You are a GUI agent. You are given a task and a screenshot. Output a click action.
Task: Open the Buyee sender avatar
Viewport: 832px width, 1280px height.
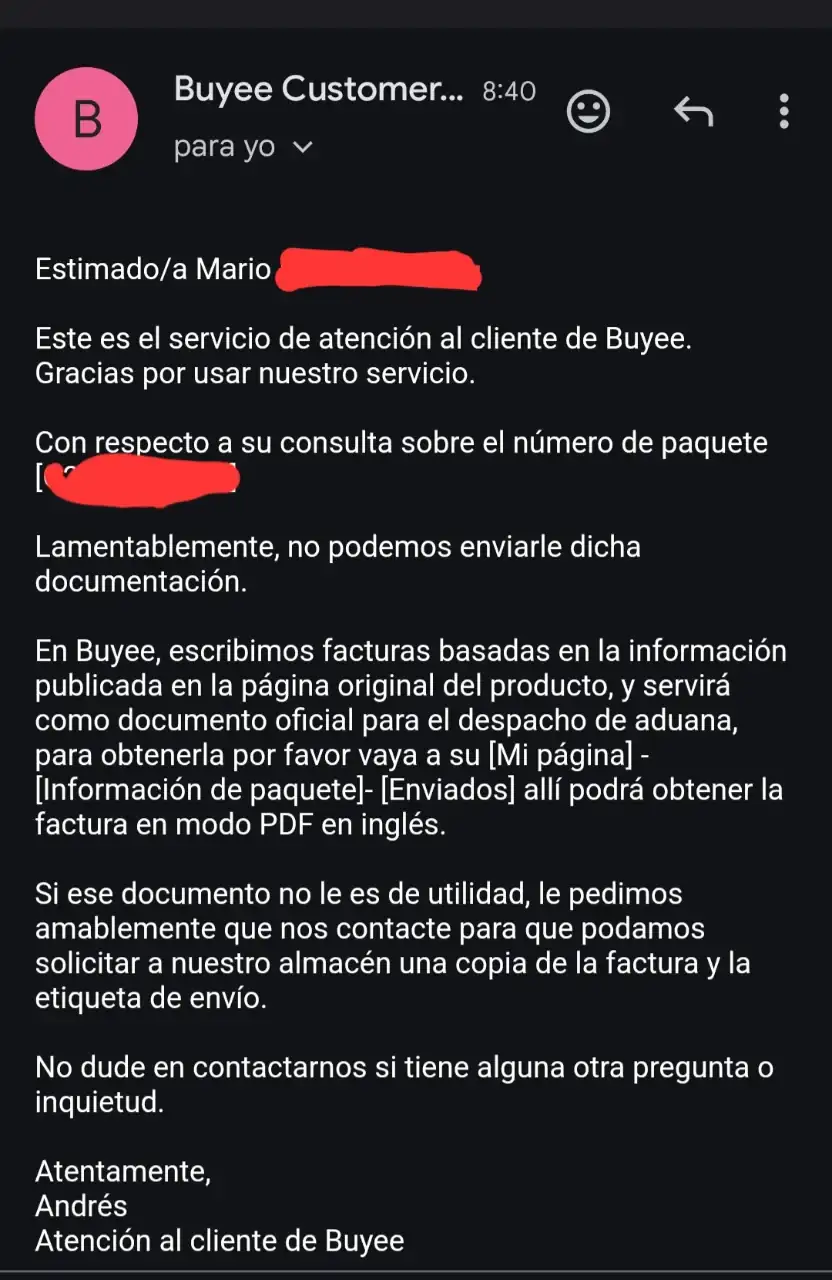point(87,120)
